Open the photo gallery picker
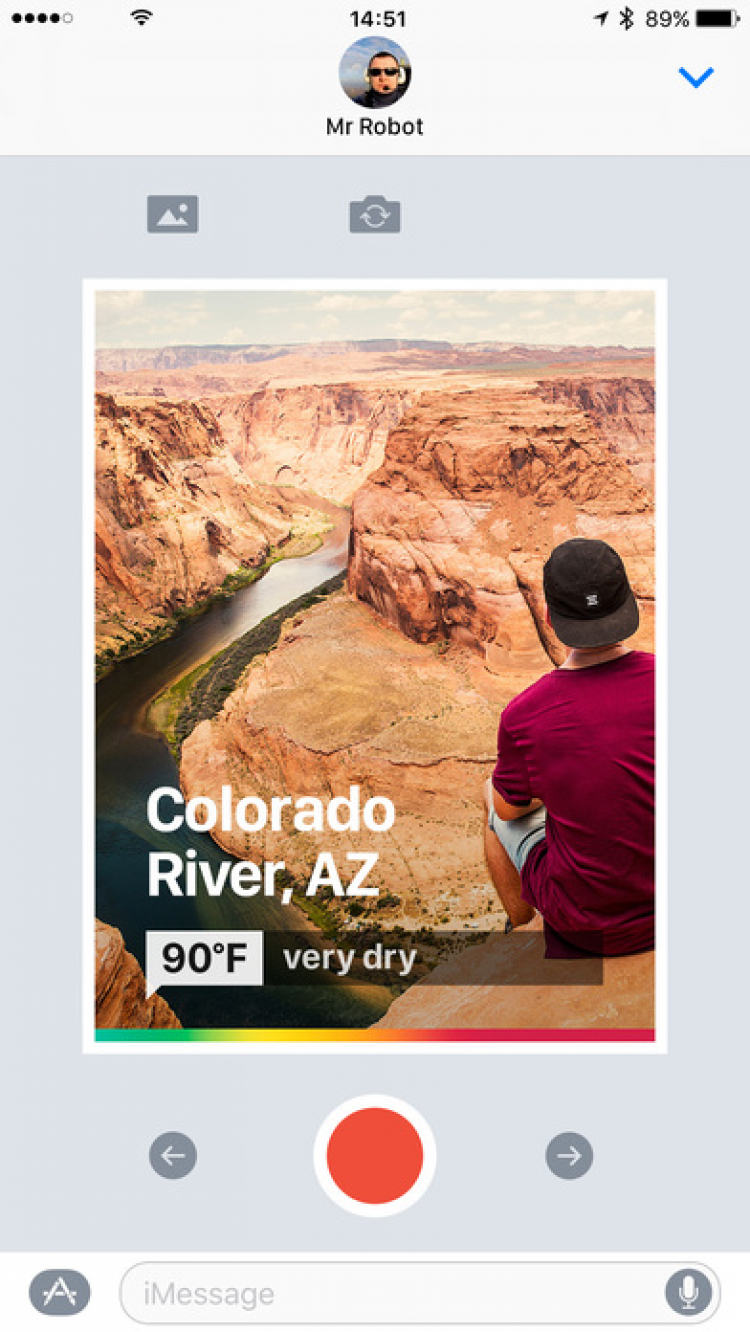This screenshot has height=1332, width=750. (172, 214)
